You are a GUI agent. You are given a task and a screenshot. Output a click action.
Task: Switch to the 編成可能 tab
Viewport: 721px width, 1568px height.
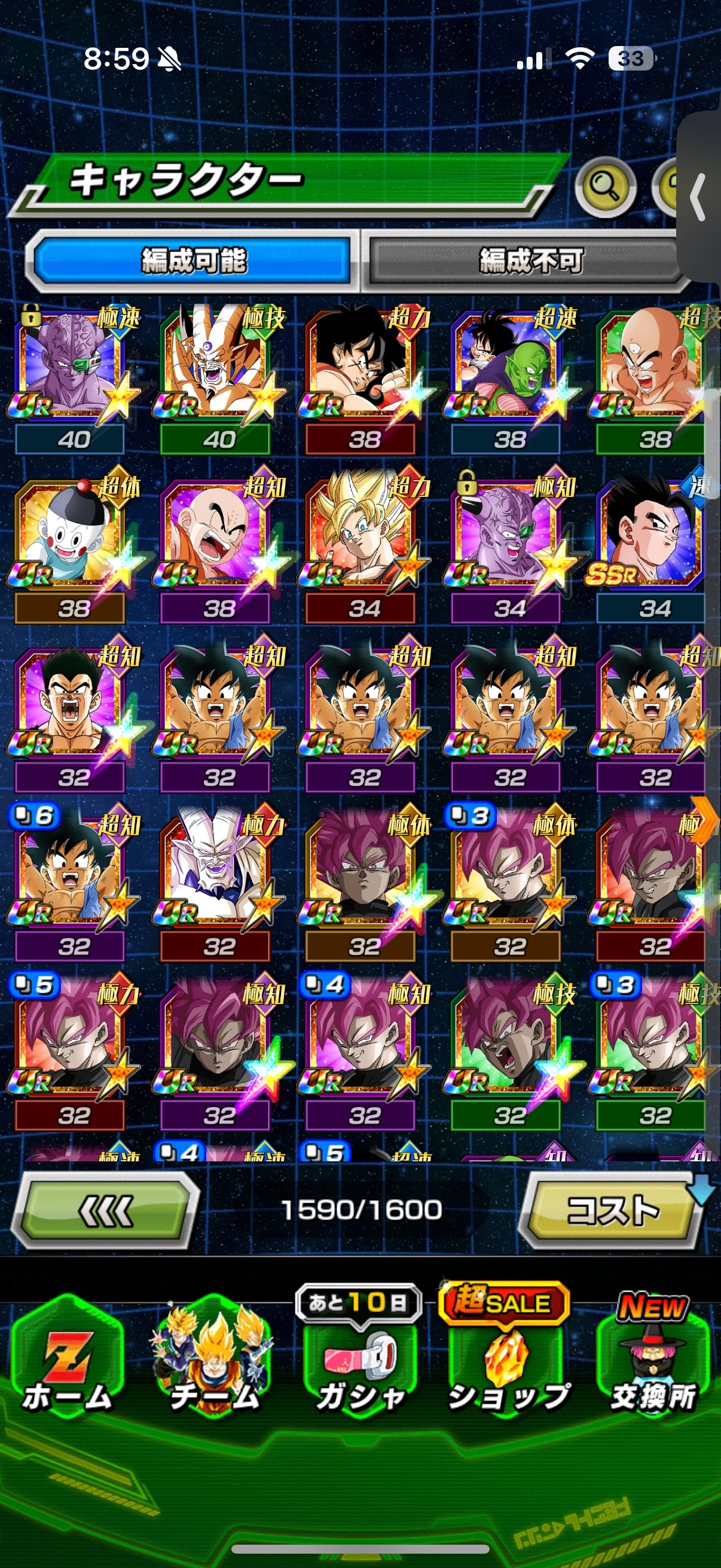pyautogui.click(x=194, y=261)
